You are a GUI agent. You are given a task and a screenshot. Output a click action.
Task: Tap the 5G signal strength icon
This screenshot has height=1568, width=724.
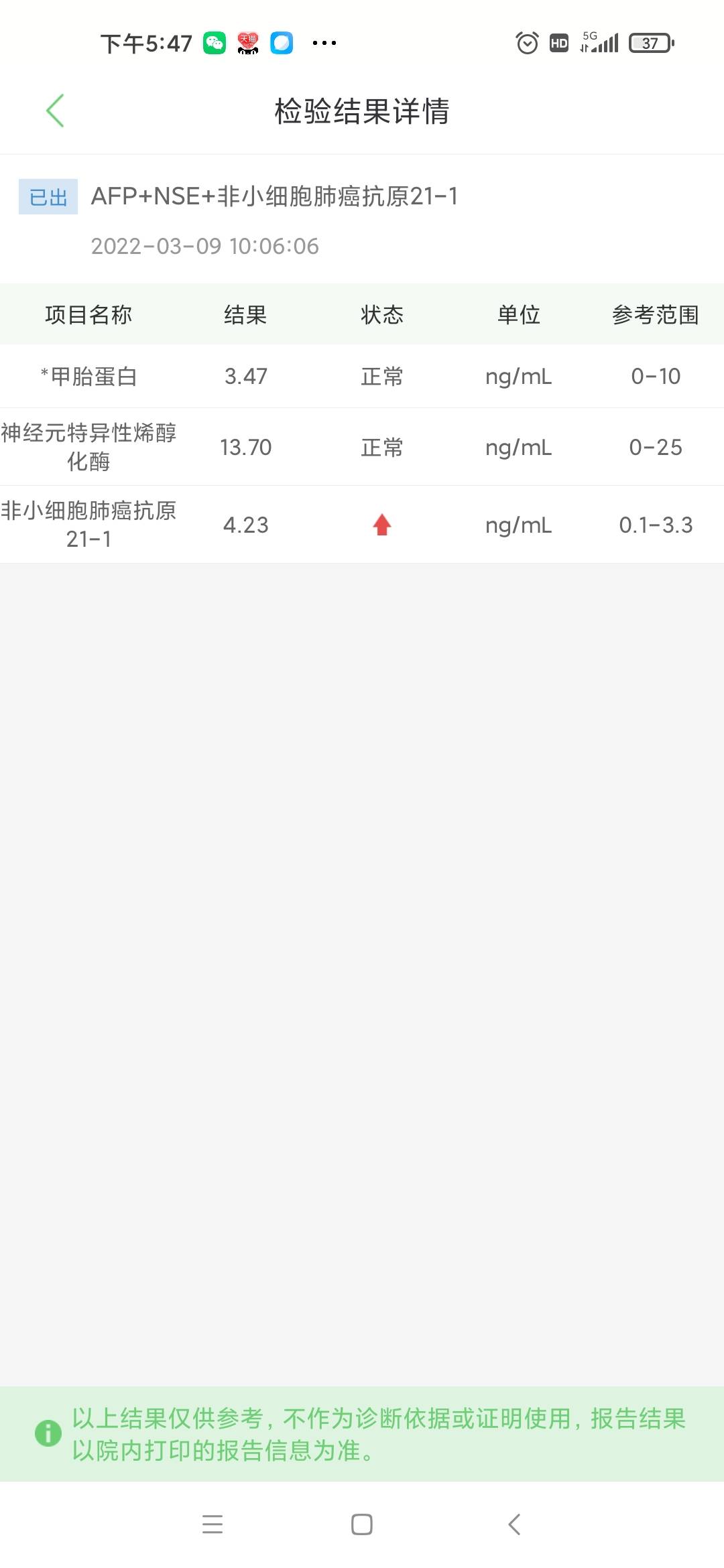(x=601, y=43)
